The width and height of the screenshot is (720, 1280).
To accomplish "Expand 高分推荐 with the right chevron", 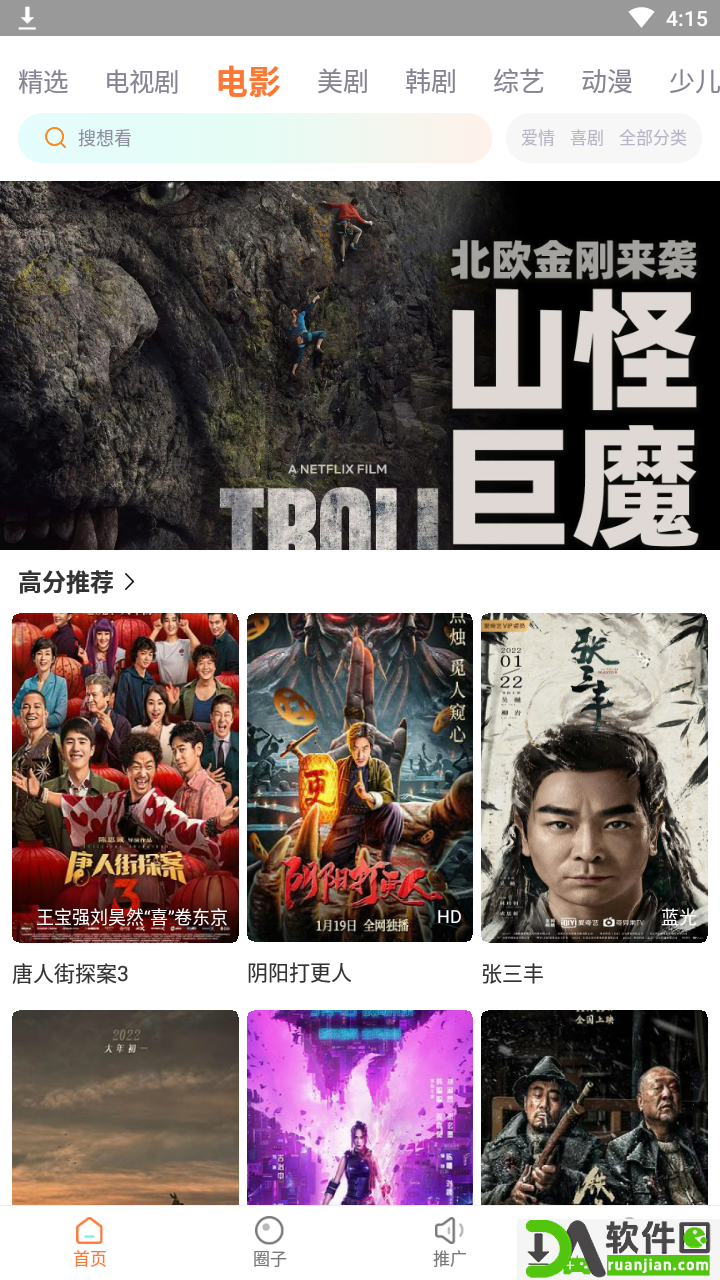I will click(x=130, y=582).
